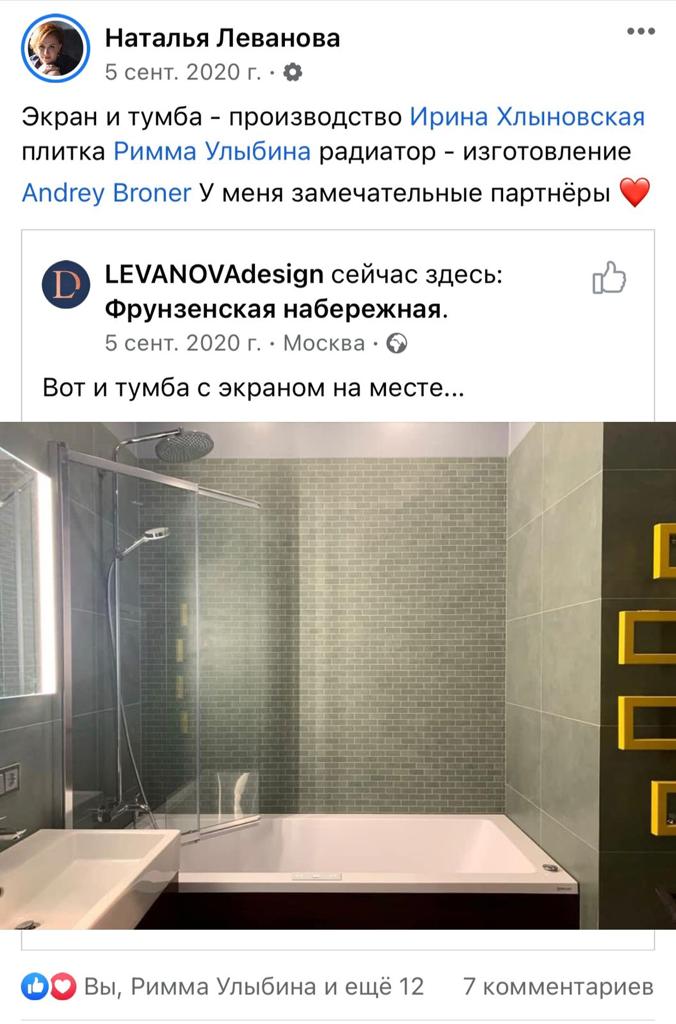Viewport: 676px width, 1024px height.
Task: Open the bathroom photo in the post
Action: coord(338,675)
